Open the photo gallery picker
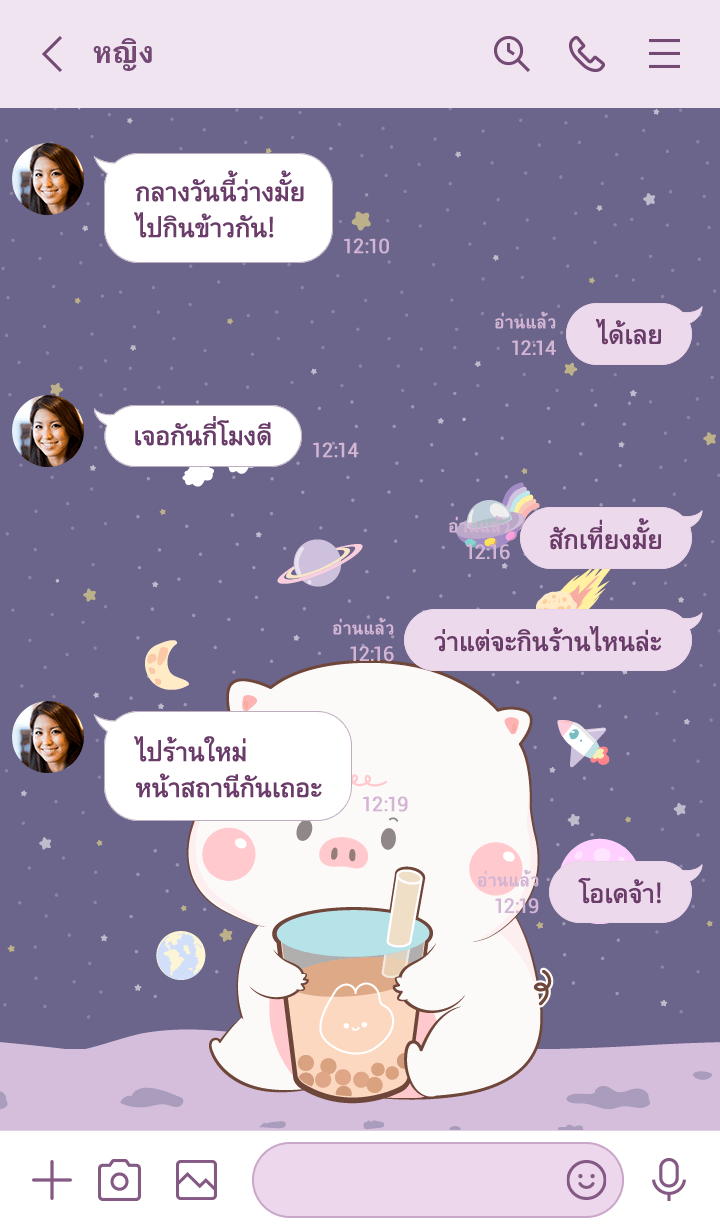This screenshot has height=1232, width=720. pos(196,1181)
